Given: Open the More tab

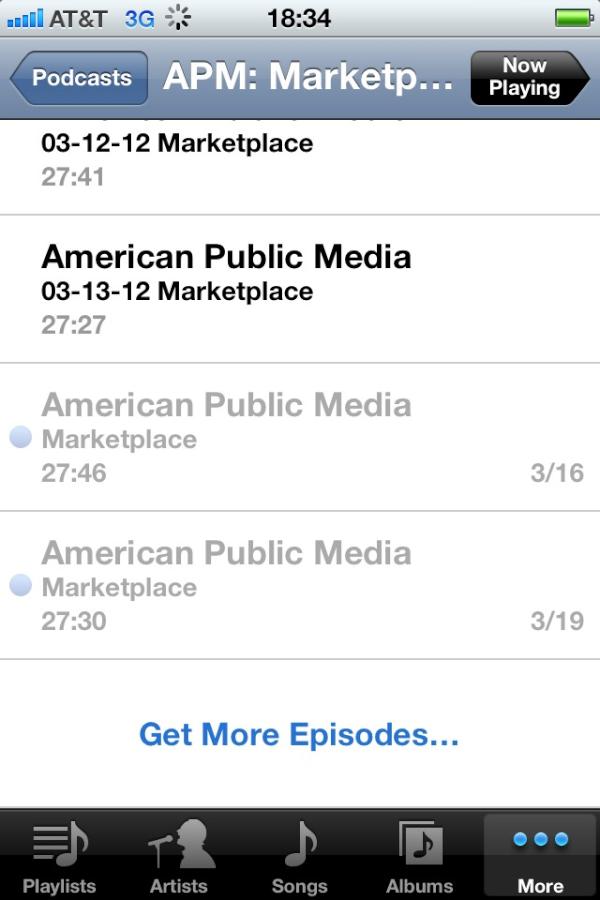Looking at the screenshot, I should click(540, 856).
